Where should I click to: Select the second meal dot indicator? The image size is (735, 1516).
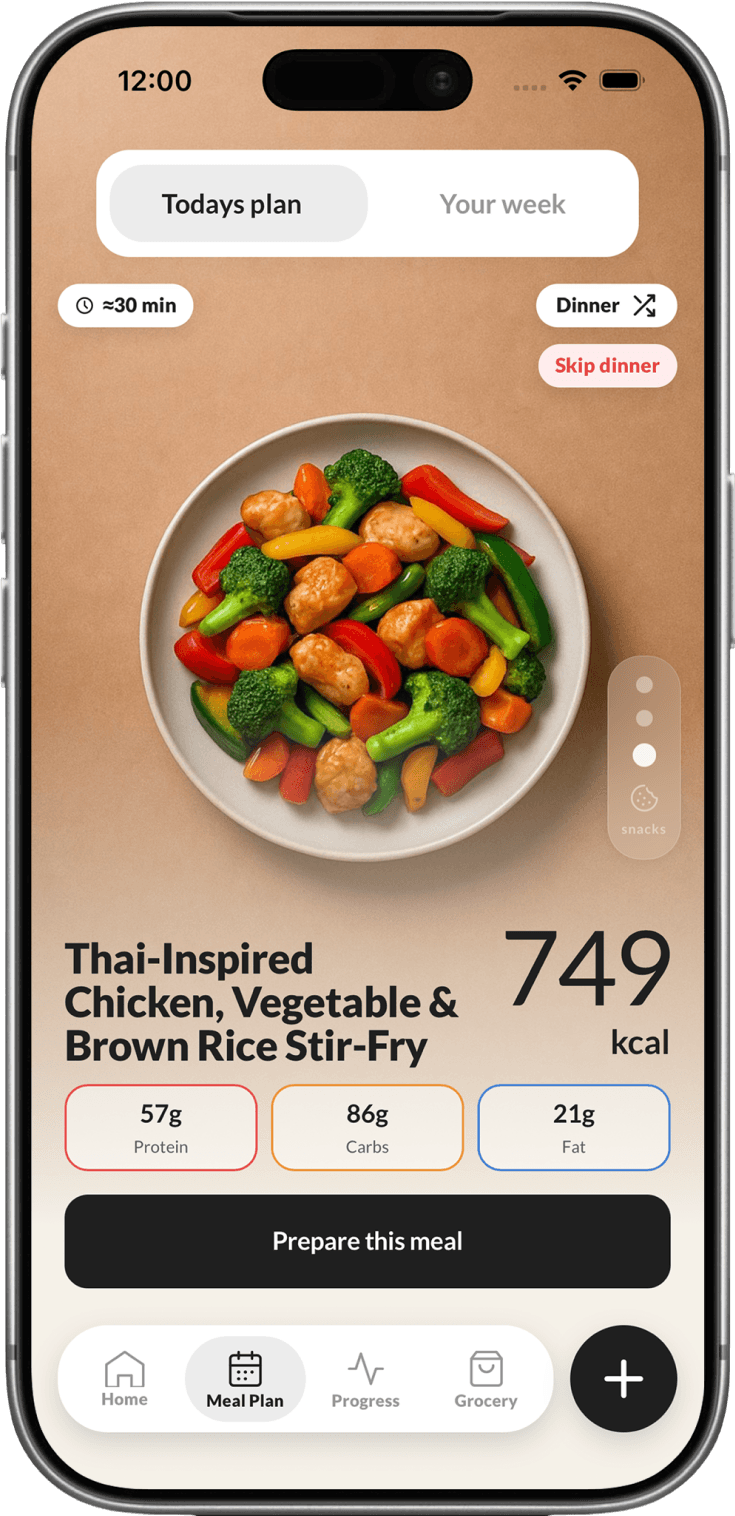(x=644, y=719)
